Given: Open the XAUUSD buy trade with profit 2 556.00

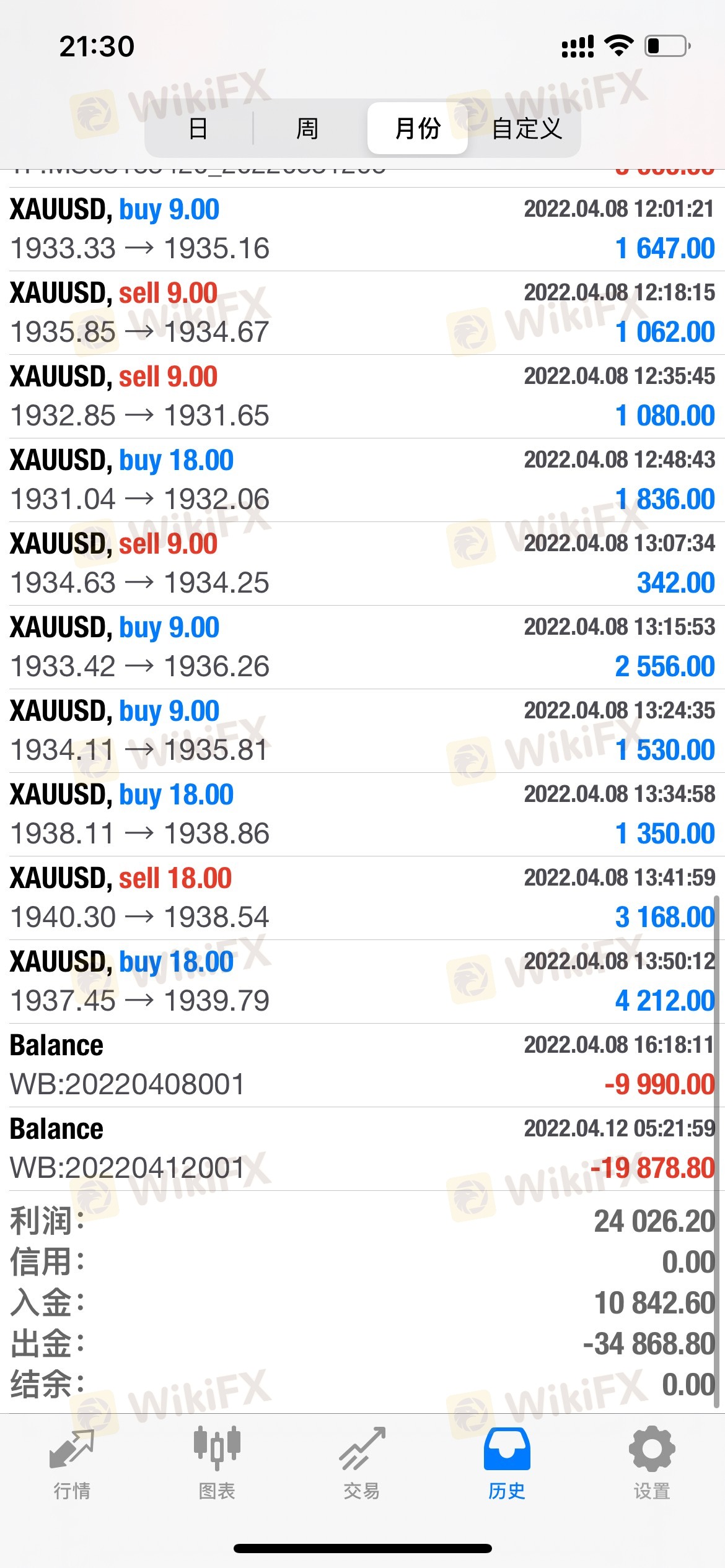Looking at the screenshot, I should point(362,647).
